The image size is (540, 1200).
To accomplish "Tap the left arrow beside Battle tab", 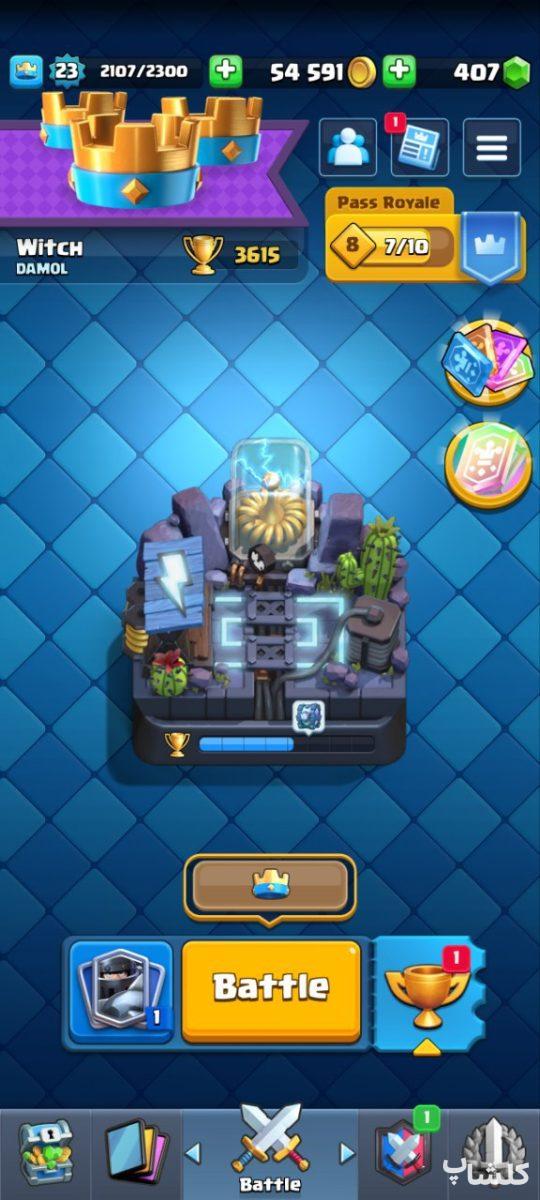I will (192, 1153).
